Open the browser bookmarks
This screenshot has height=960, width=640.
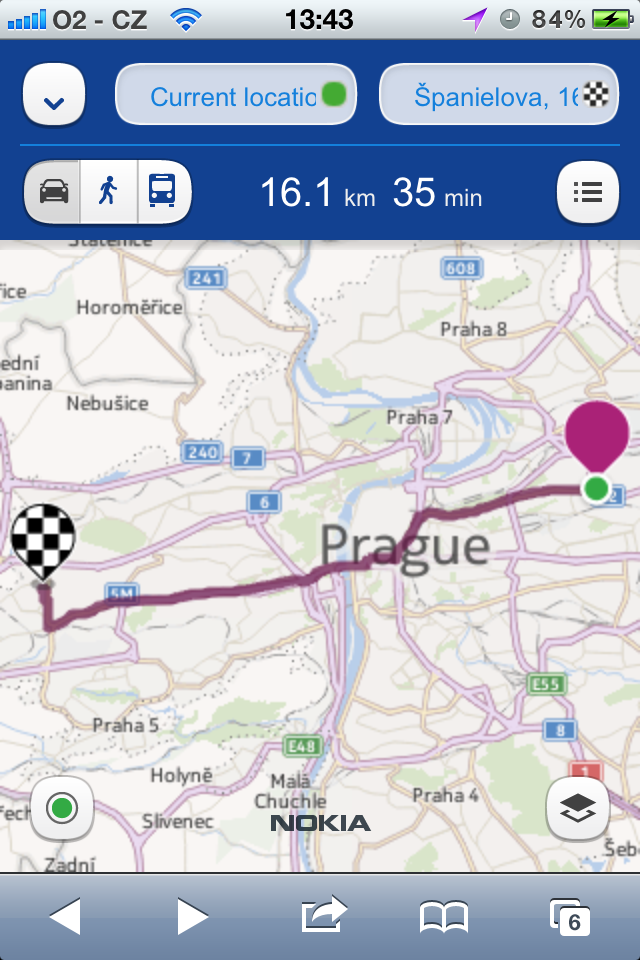[444, 916]
